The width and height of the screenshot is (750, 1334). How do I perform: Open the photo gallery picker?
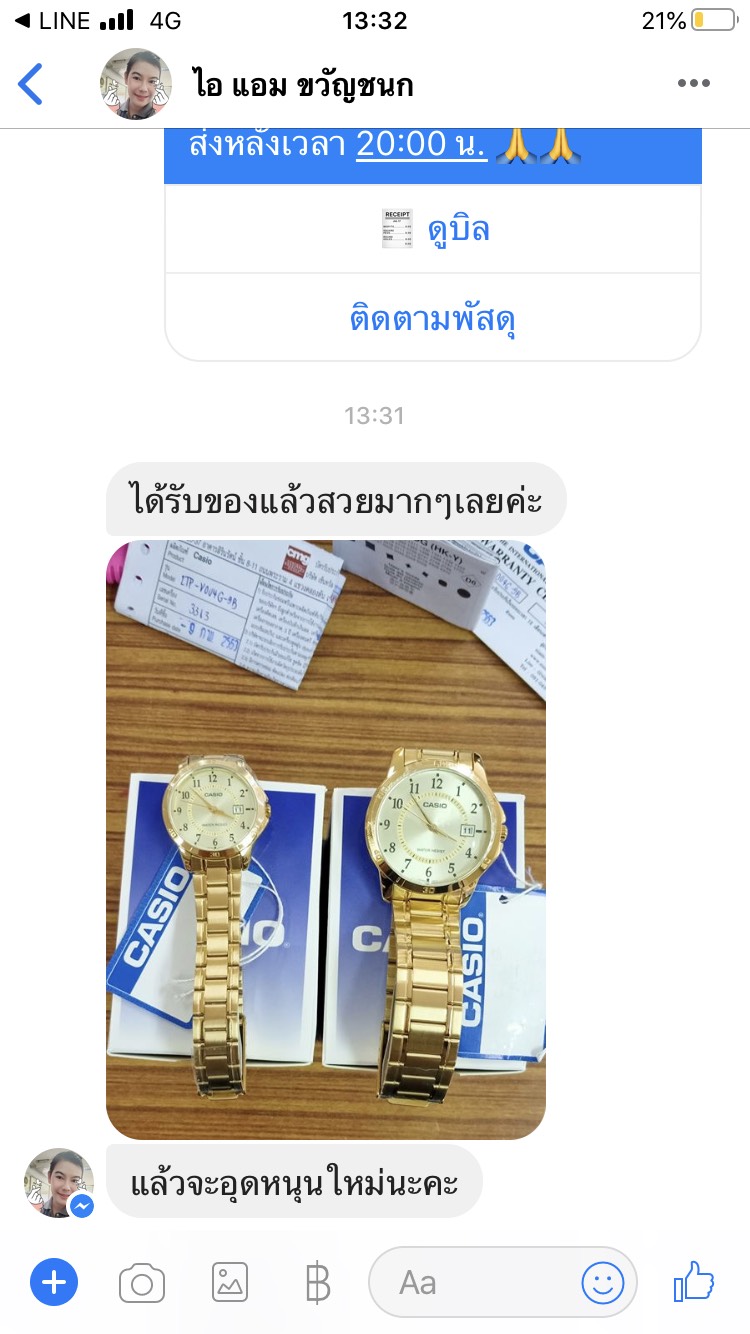230,1282
